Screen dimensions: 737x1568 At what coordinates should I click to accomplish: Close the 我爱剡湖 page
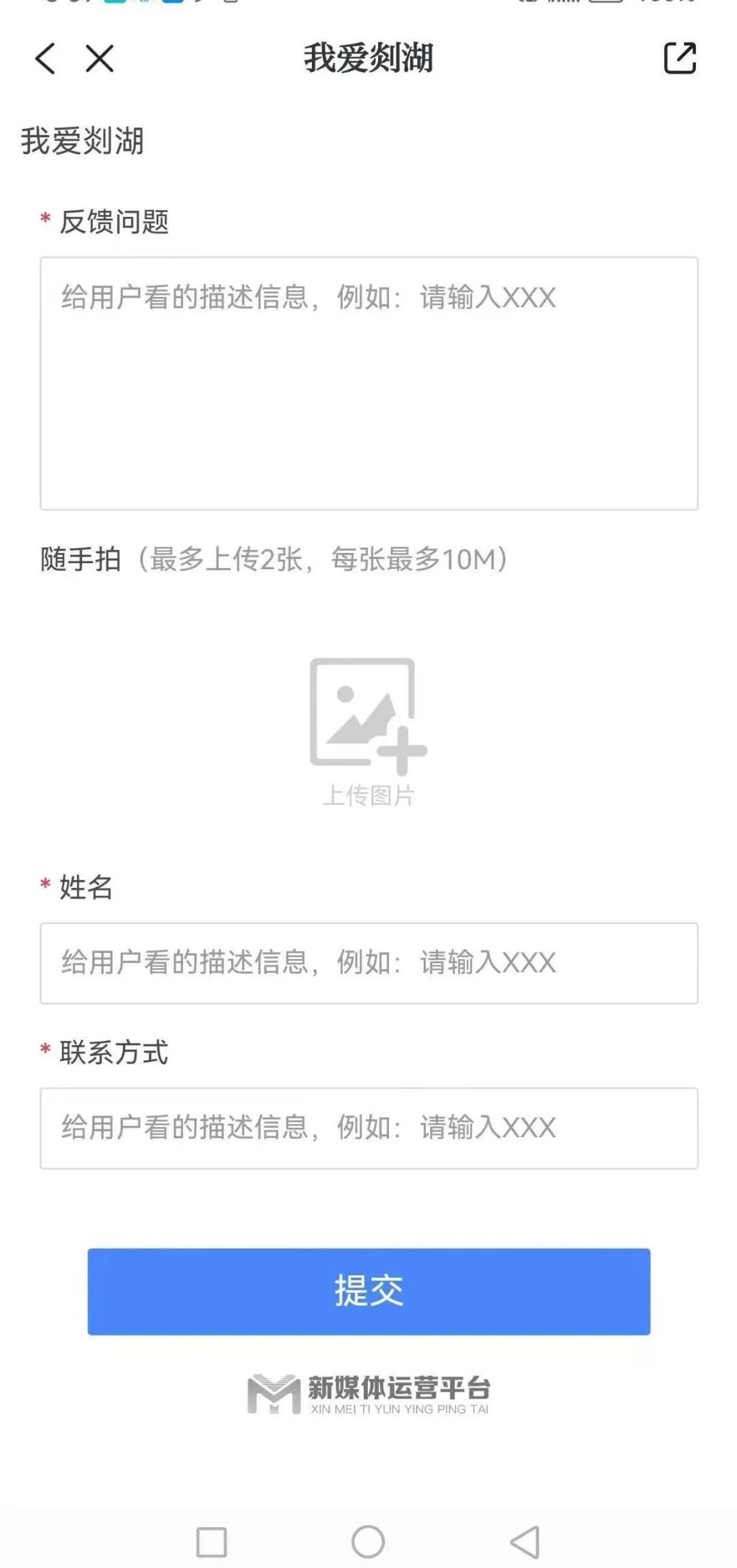coord(100,58)
